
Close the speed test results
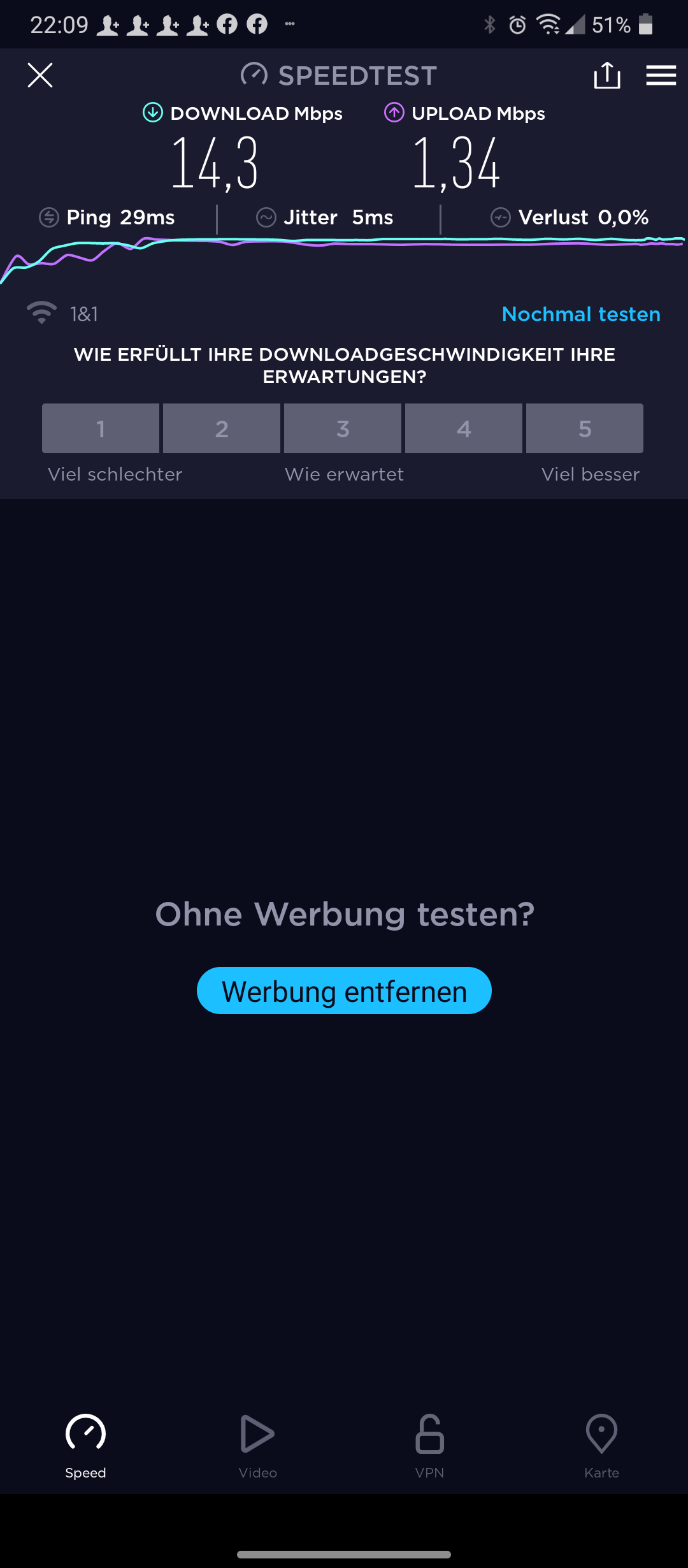(x=40, y=75)
